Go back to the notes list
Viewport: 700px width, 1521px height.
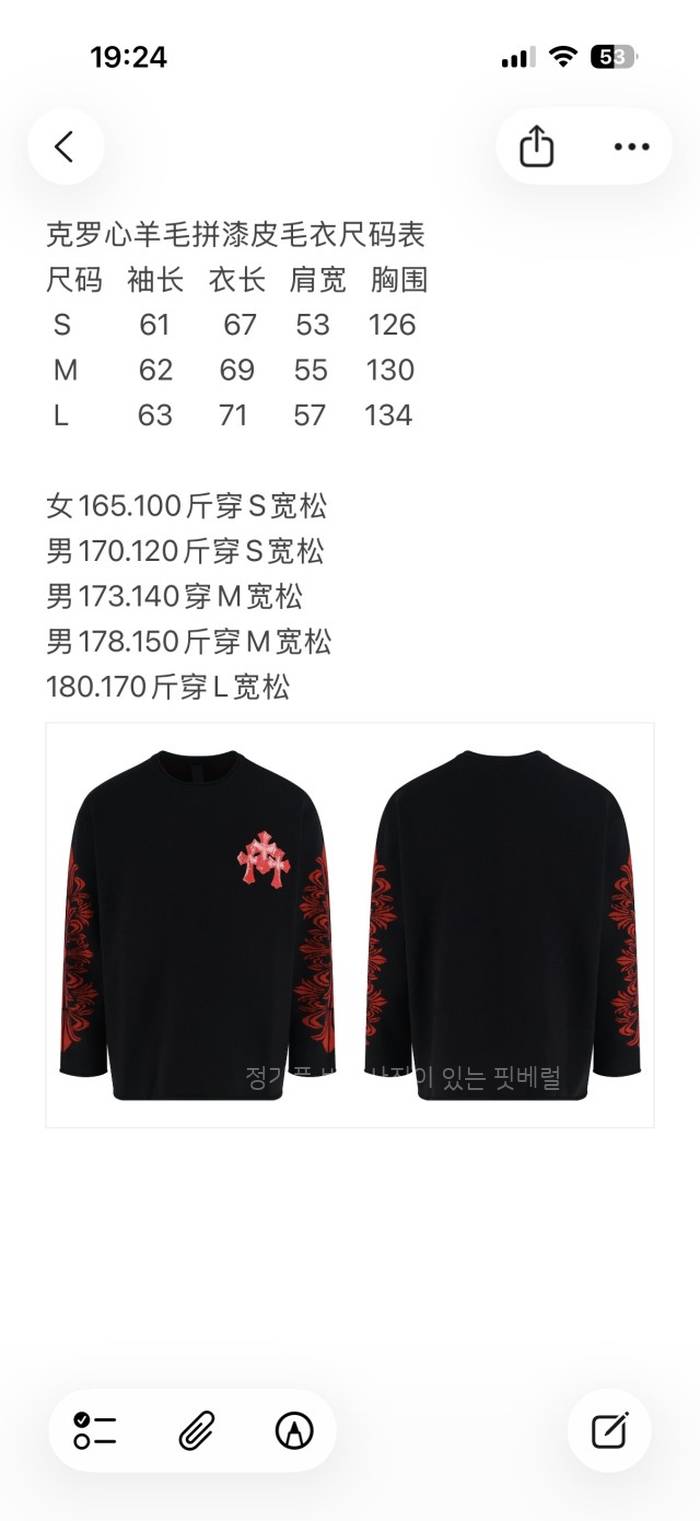tap(65, 147)
